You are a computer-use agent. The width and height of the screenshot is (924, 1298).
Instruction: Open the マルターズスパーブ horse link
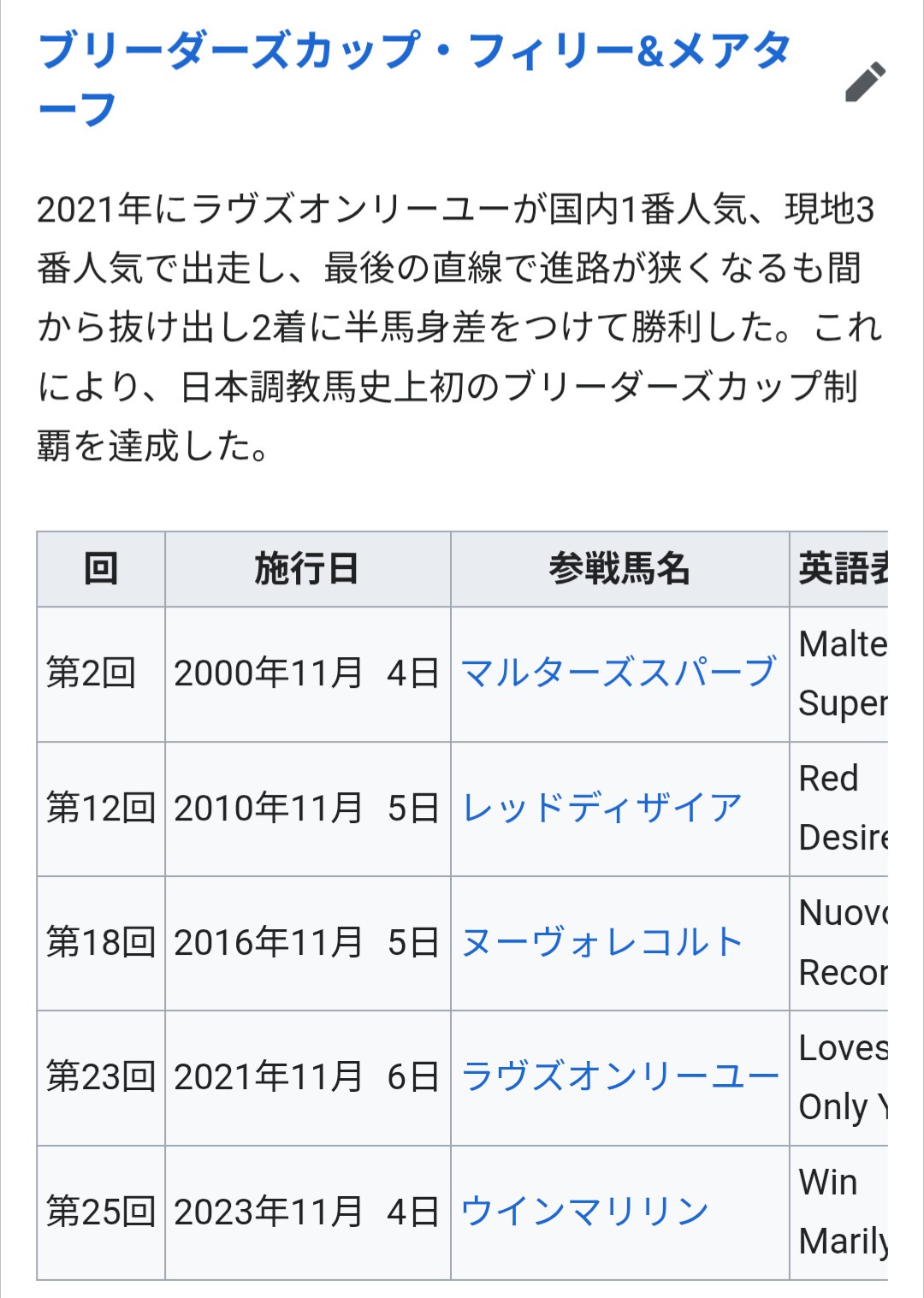[x=618, y=673]
